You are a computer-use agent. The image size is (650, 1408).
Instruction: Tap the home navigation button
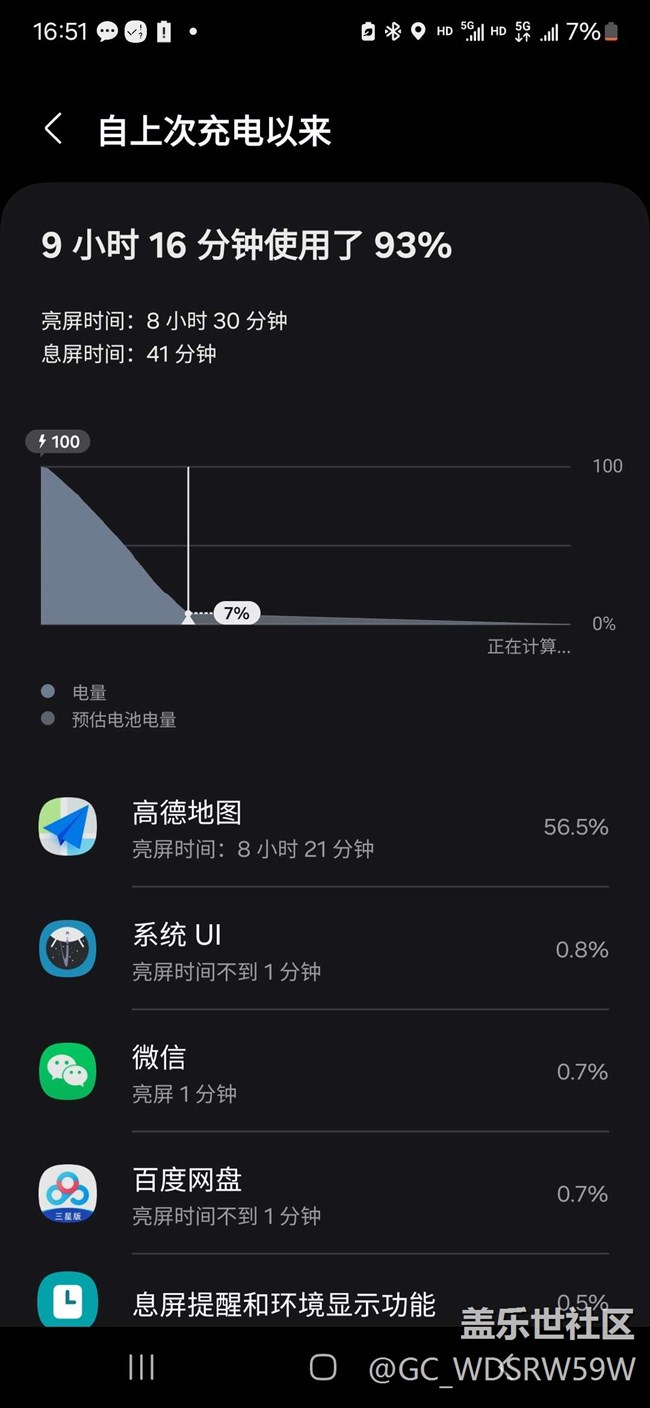tap(323, 1367)
